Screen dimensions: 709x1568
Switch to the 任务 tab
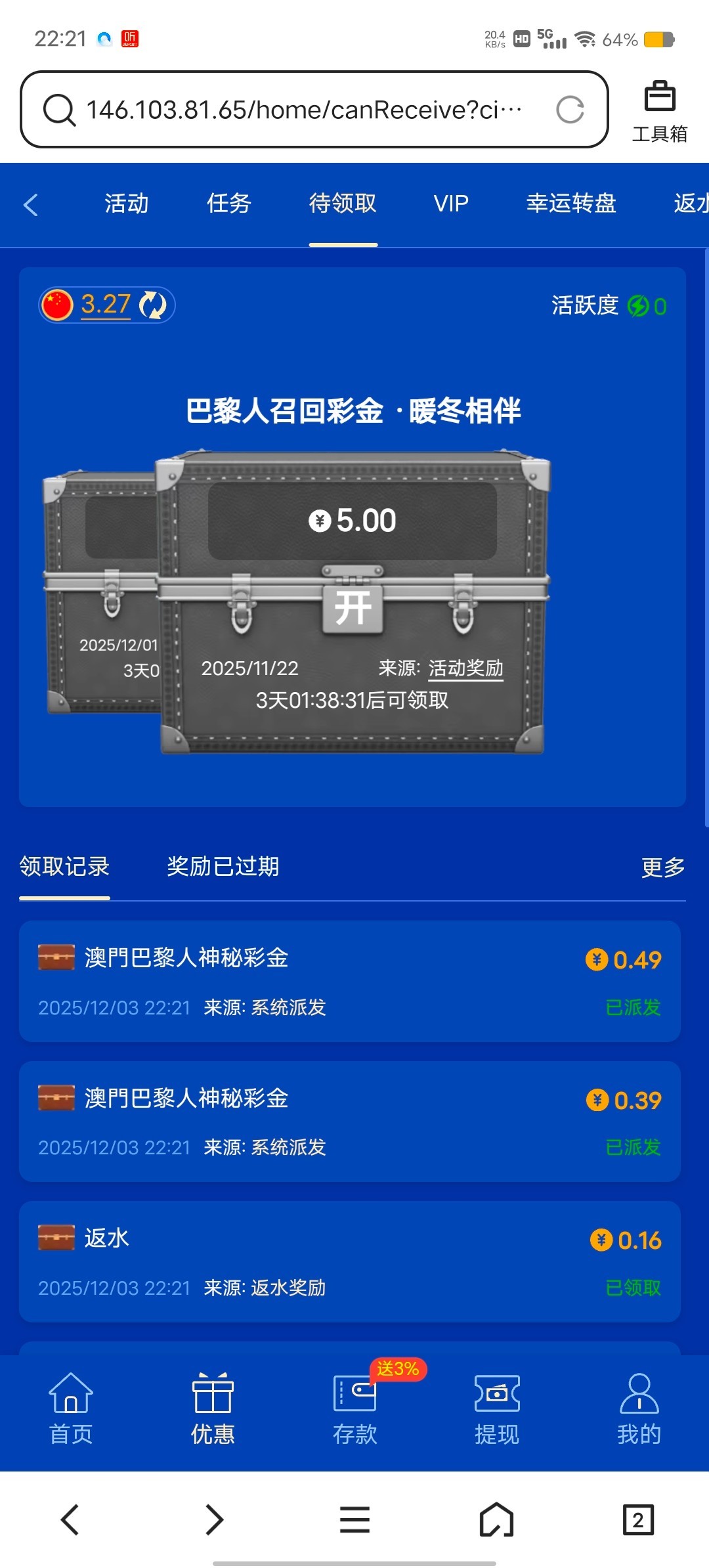(229, 204)
